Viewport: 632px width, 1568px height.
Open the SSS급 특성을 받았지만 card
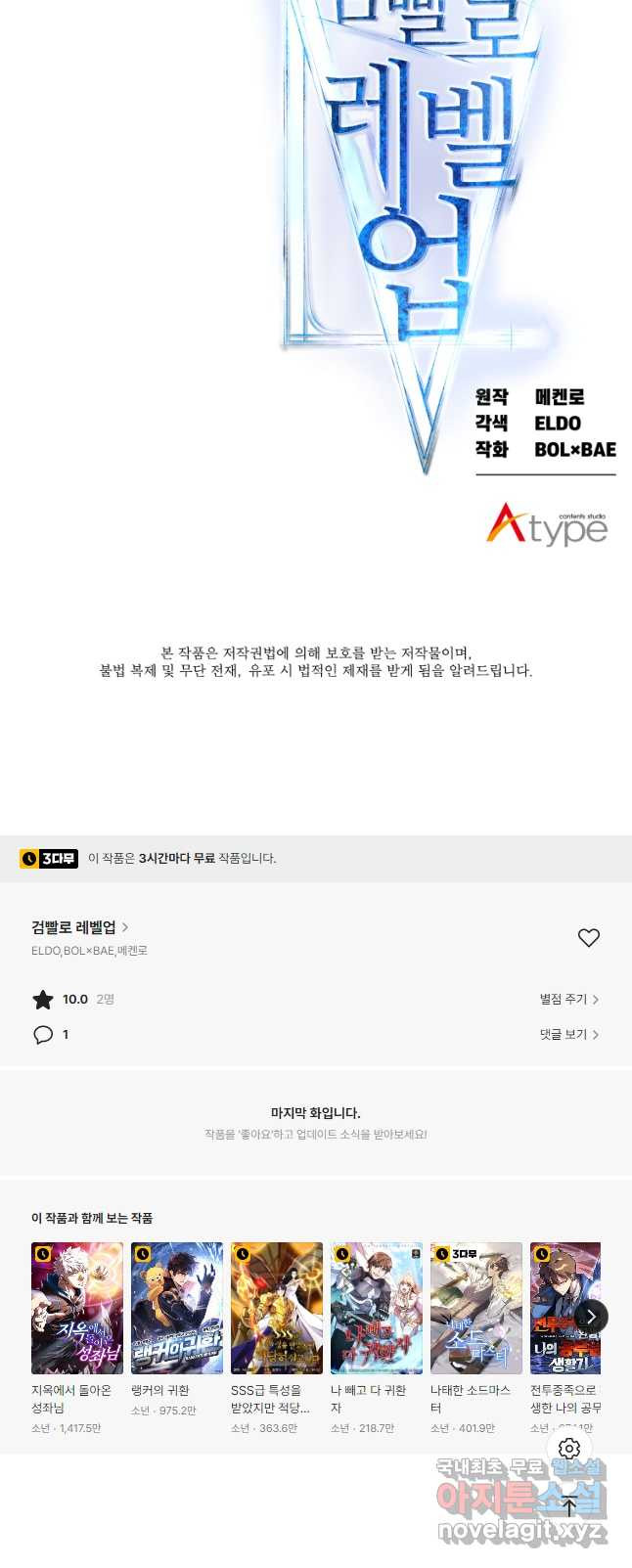(277, 1309)
